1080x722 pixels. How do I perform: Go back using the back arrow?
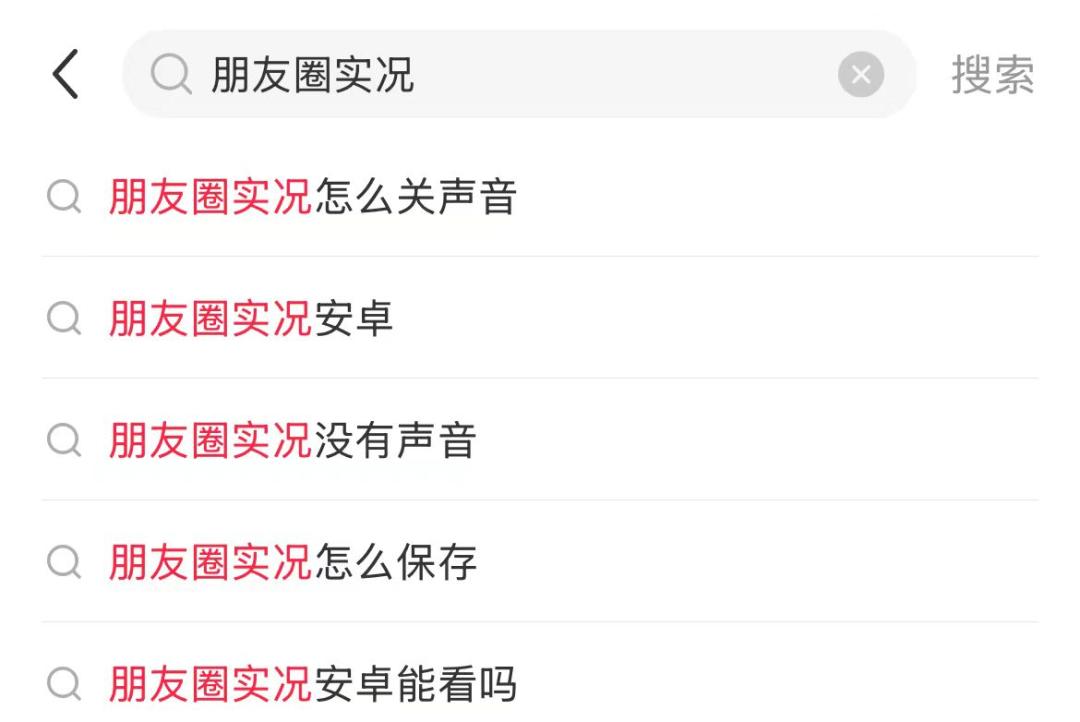pos(66,74)
